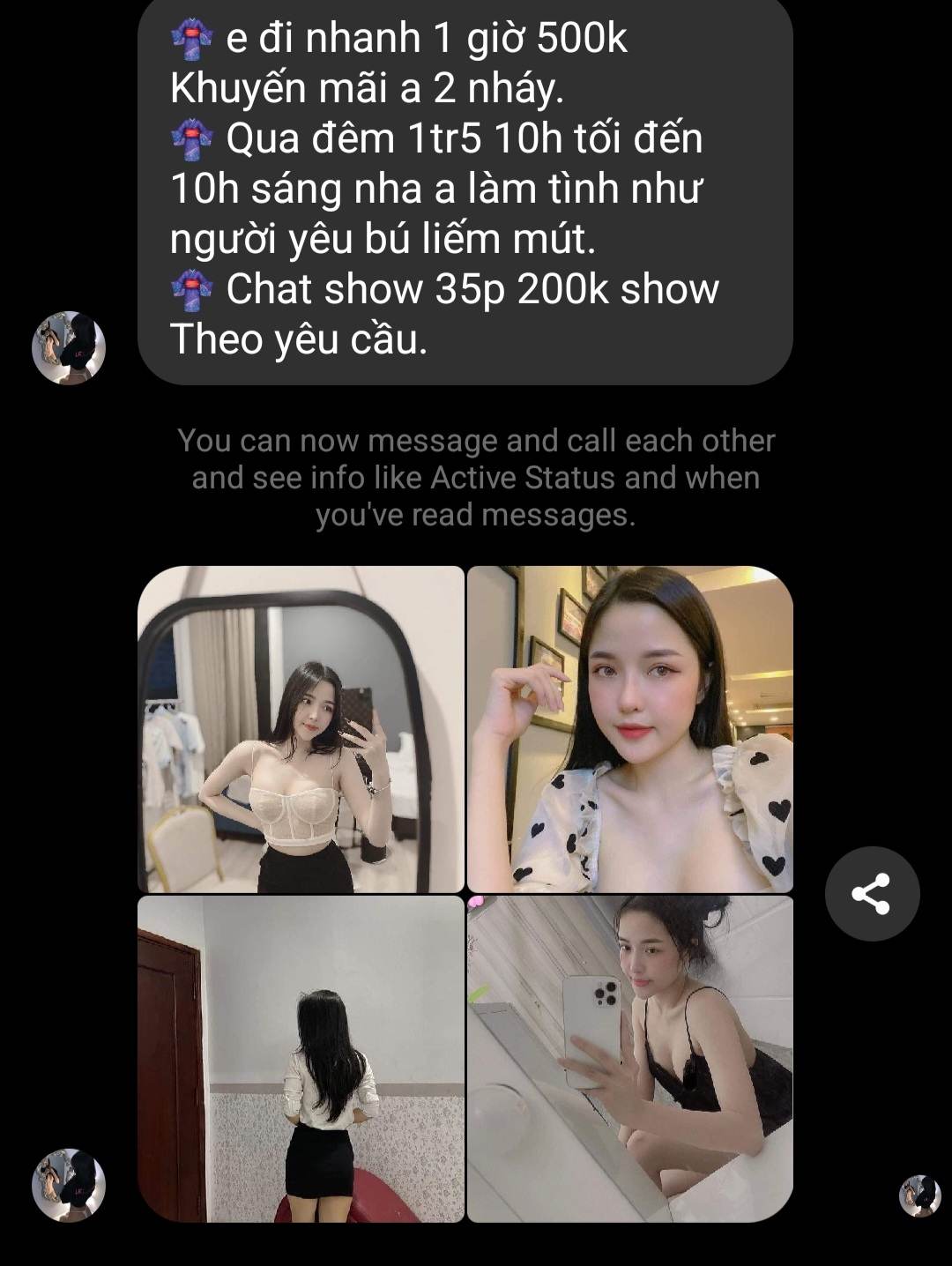
Task: Open the mirror selfie photo with the white top
Action: coord(301,729)
